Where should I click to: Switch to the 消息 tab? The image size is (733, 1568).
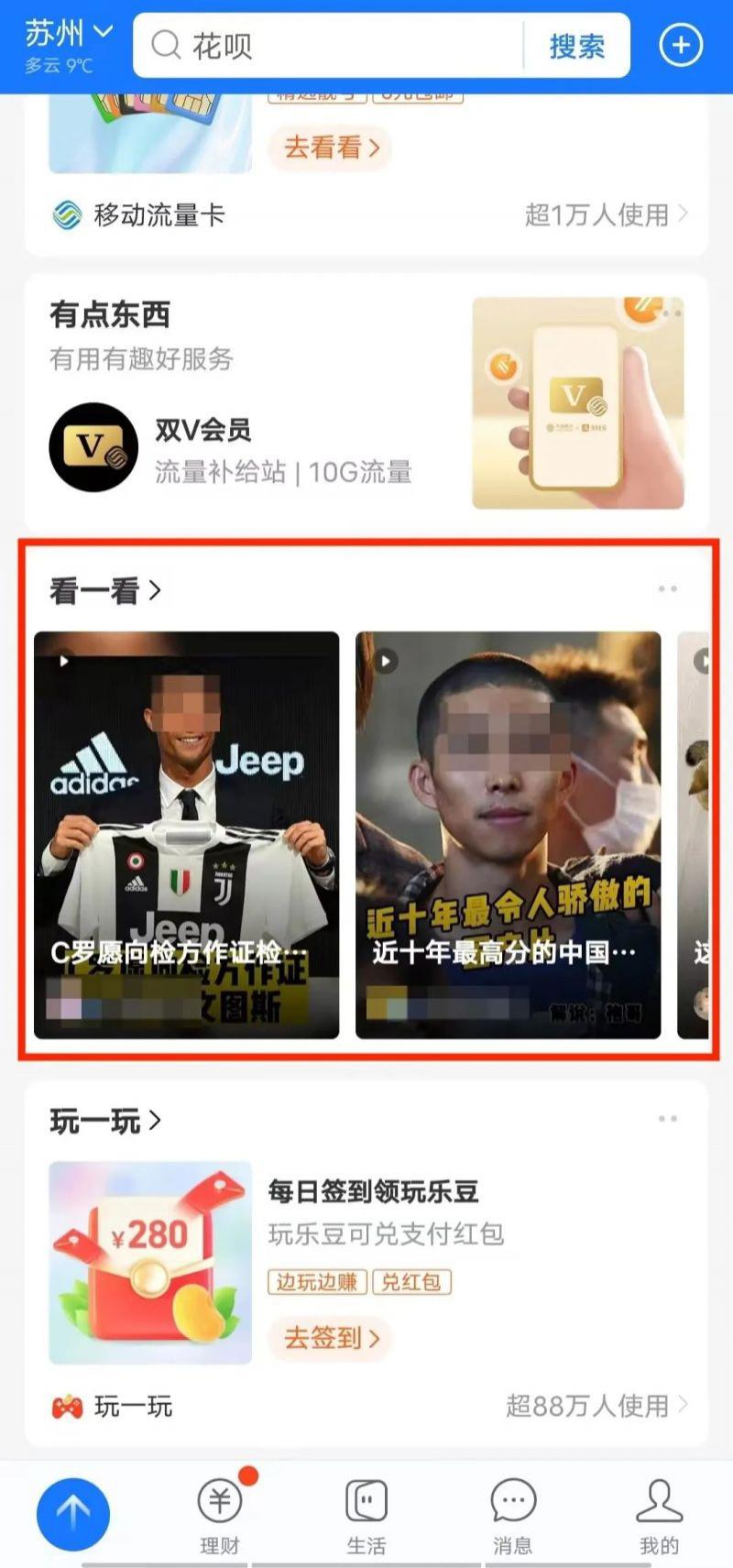coord(512,1516)
